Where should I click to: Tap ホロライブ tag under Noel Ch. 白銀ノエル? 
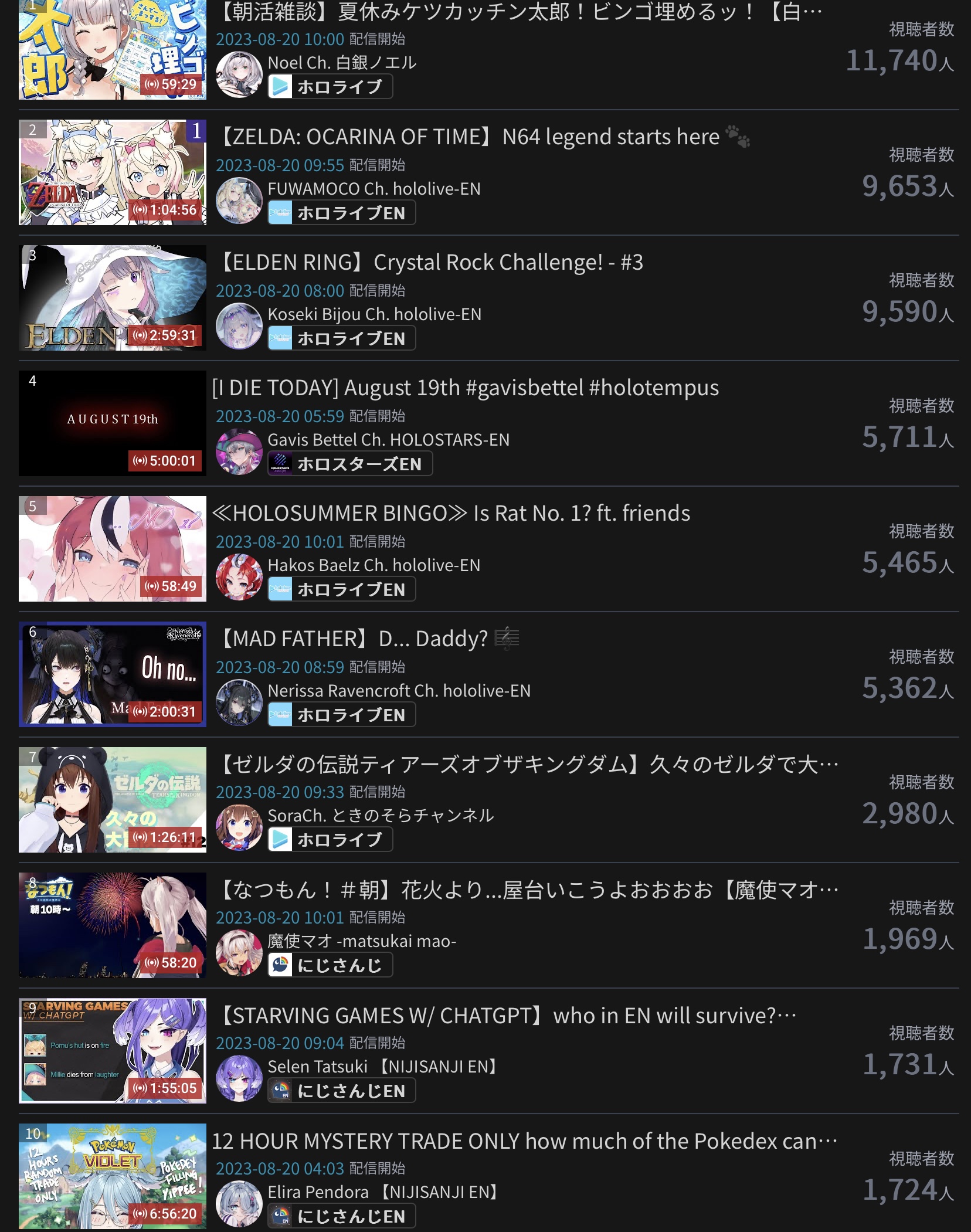(330, 87)
